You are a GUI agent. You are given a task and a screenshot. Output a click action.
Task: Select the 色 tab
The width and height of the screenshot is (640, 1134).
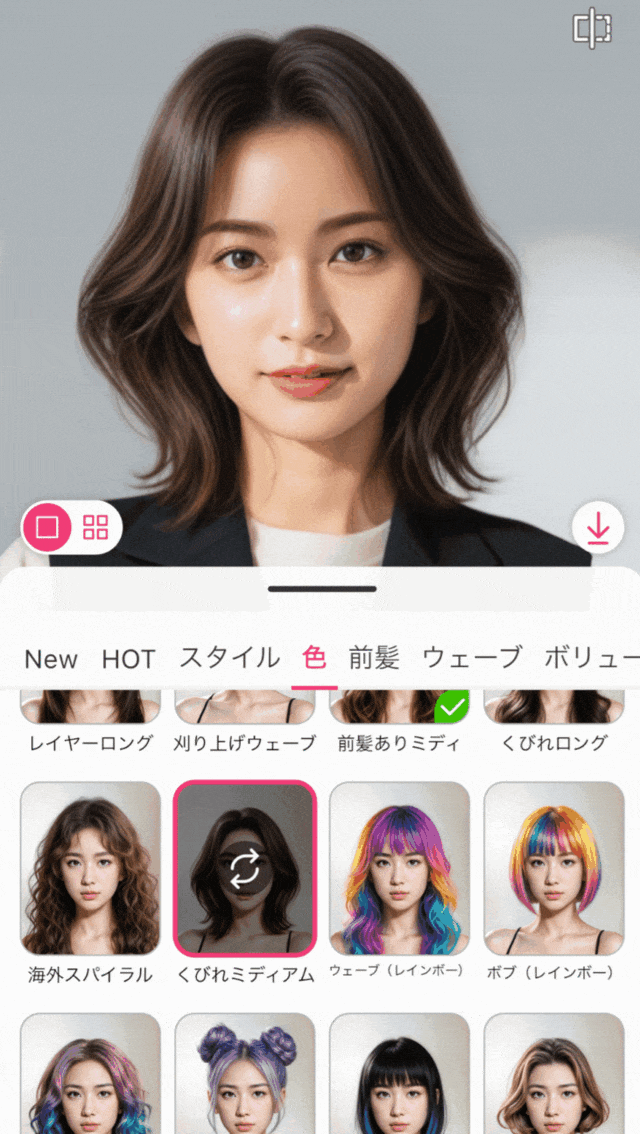[x=314, y=658]
